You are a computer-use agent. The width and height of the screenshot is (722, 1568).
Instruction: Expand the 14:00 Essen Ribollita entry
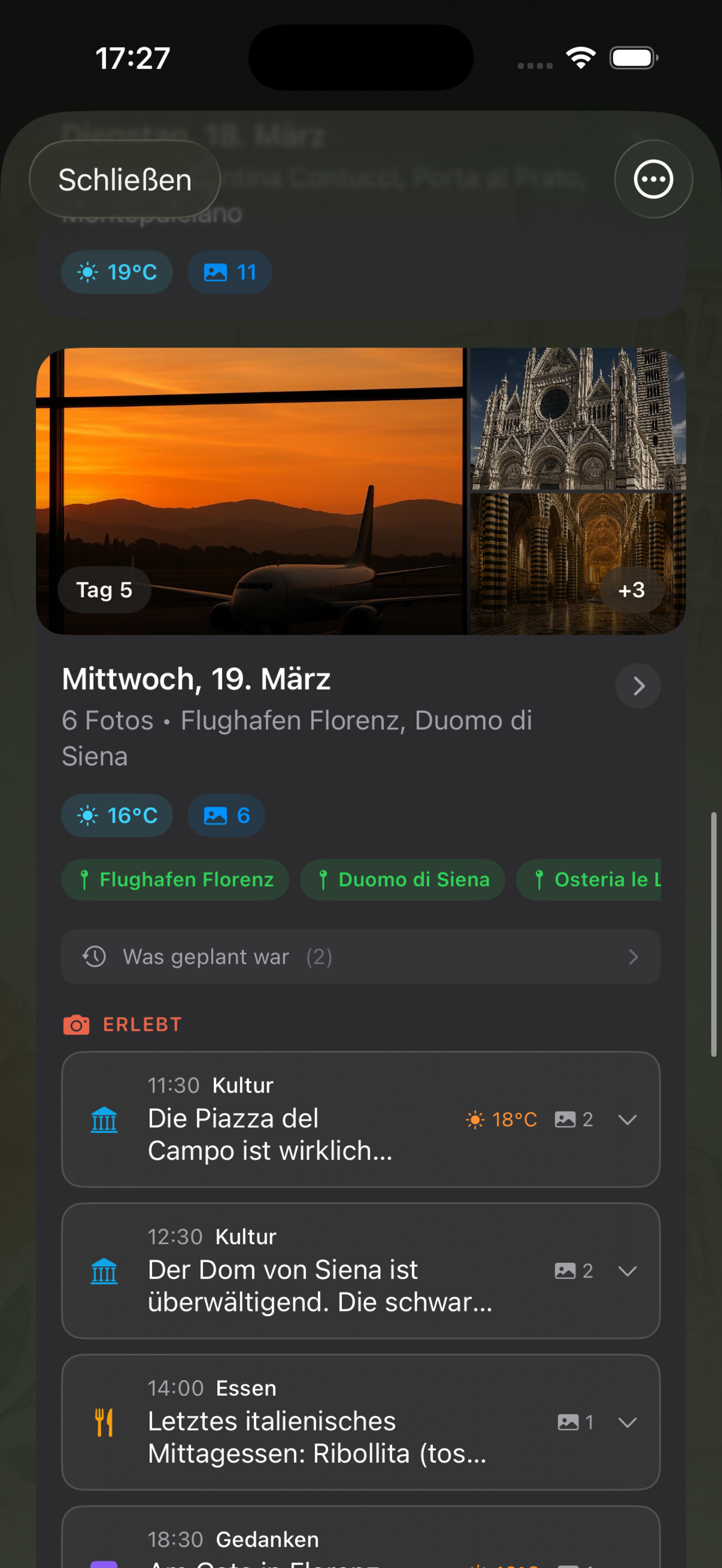pos(627,1423)
